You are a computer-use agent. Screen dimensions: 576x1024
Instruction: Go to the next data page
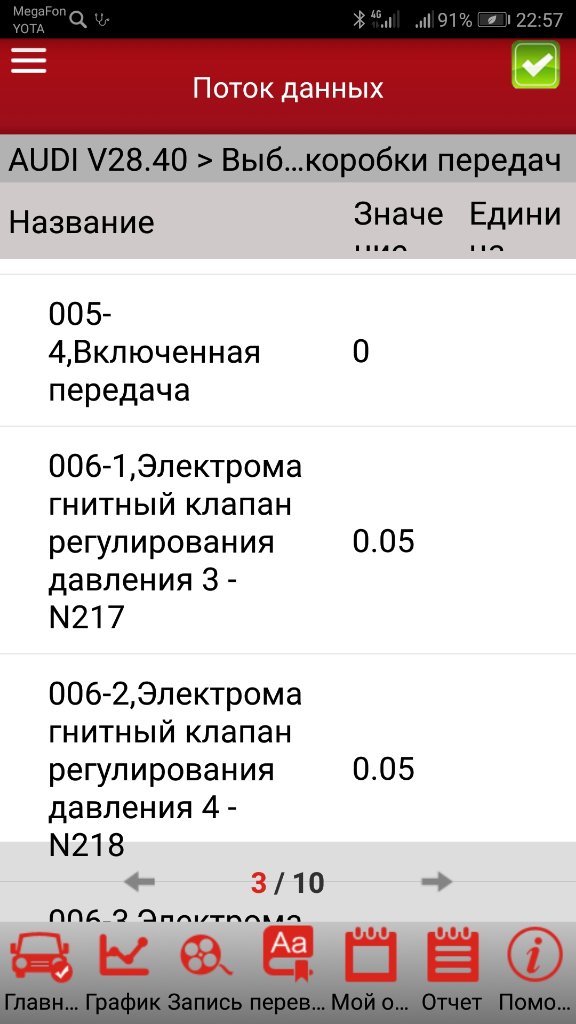tap(437, 882)
